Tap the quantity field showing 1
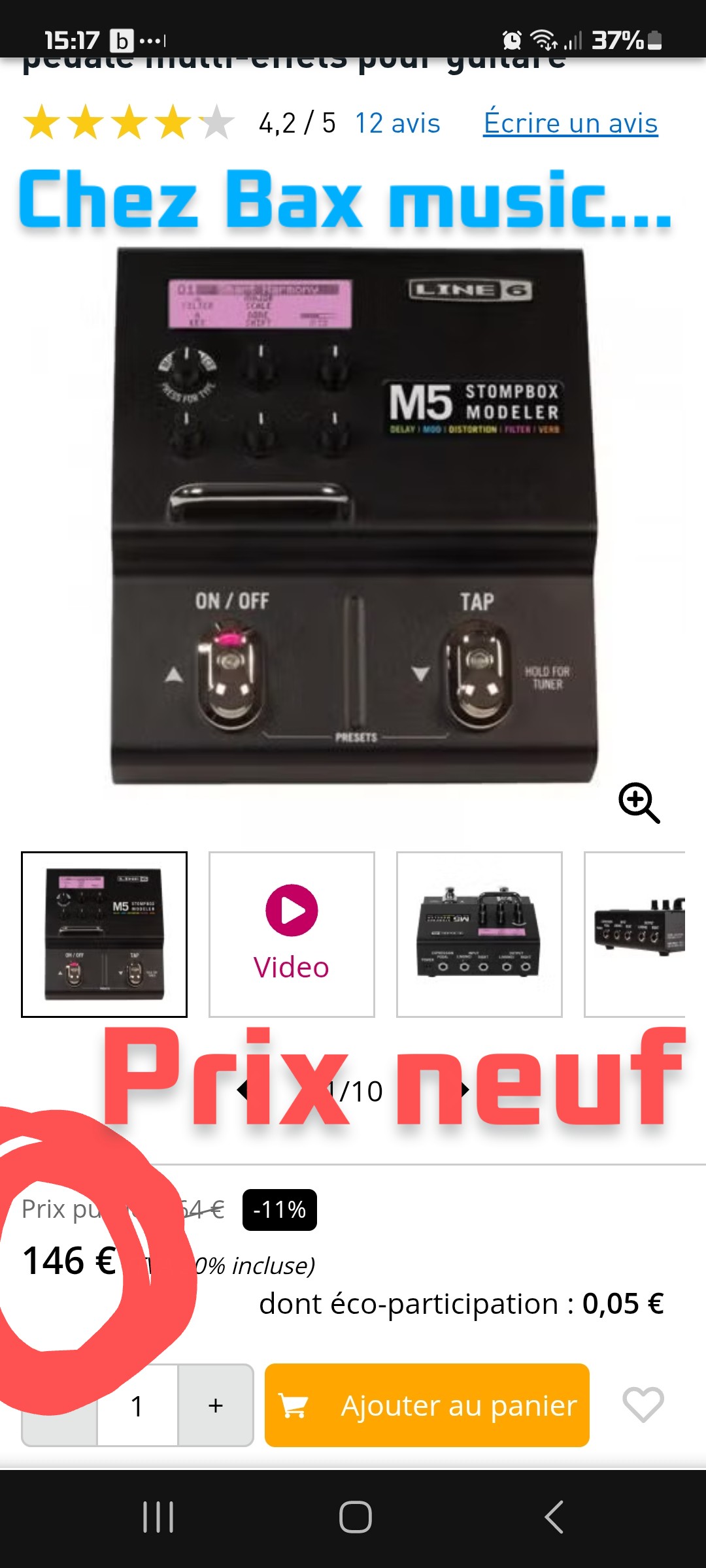Viewport: 706px width, 1568px height. pos(137,1405)
